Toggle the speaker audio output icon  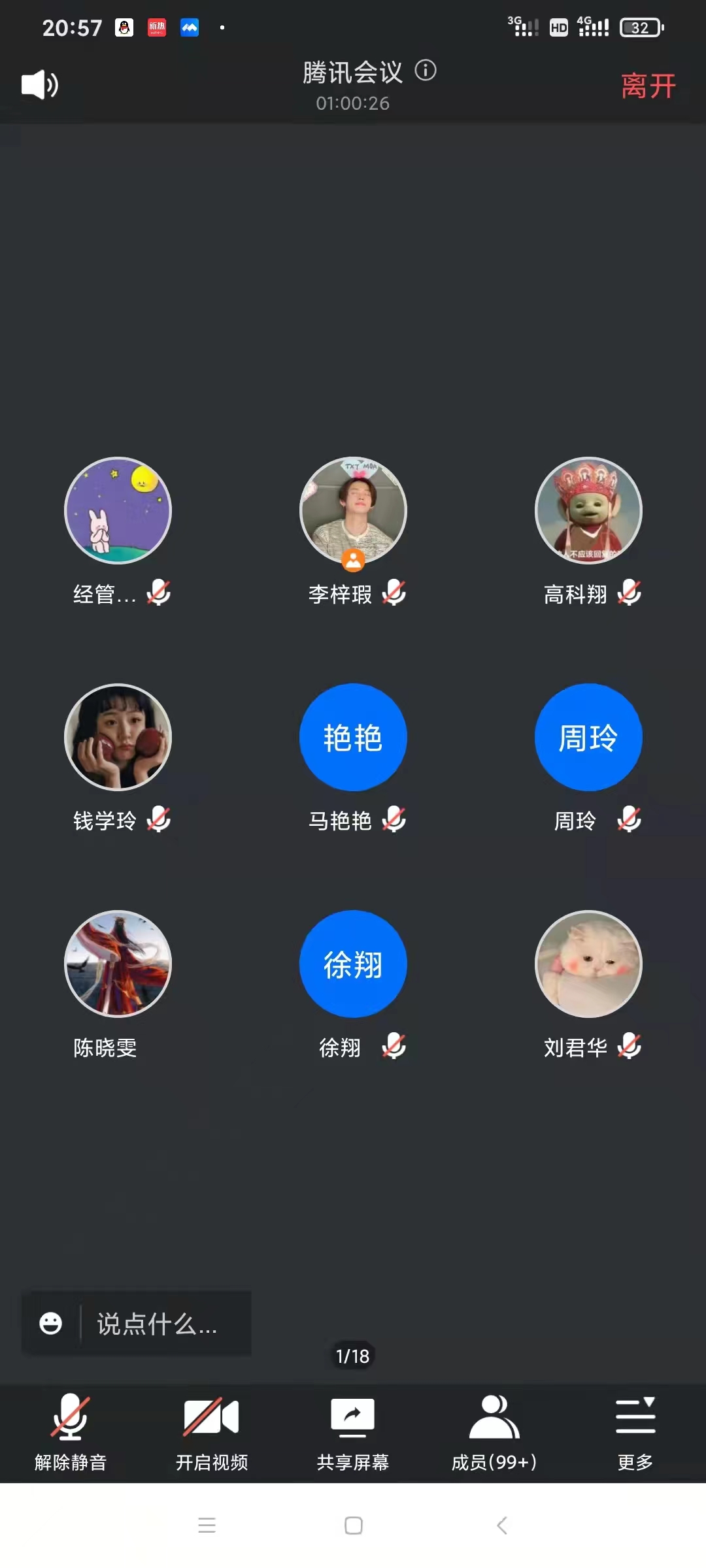click(x=40, y=84)
